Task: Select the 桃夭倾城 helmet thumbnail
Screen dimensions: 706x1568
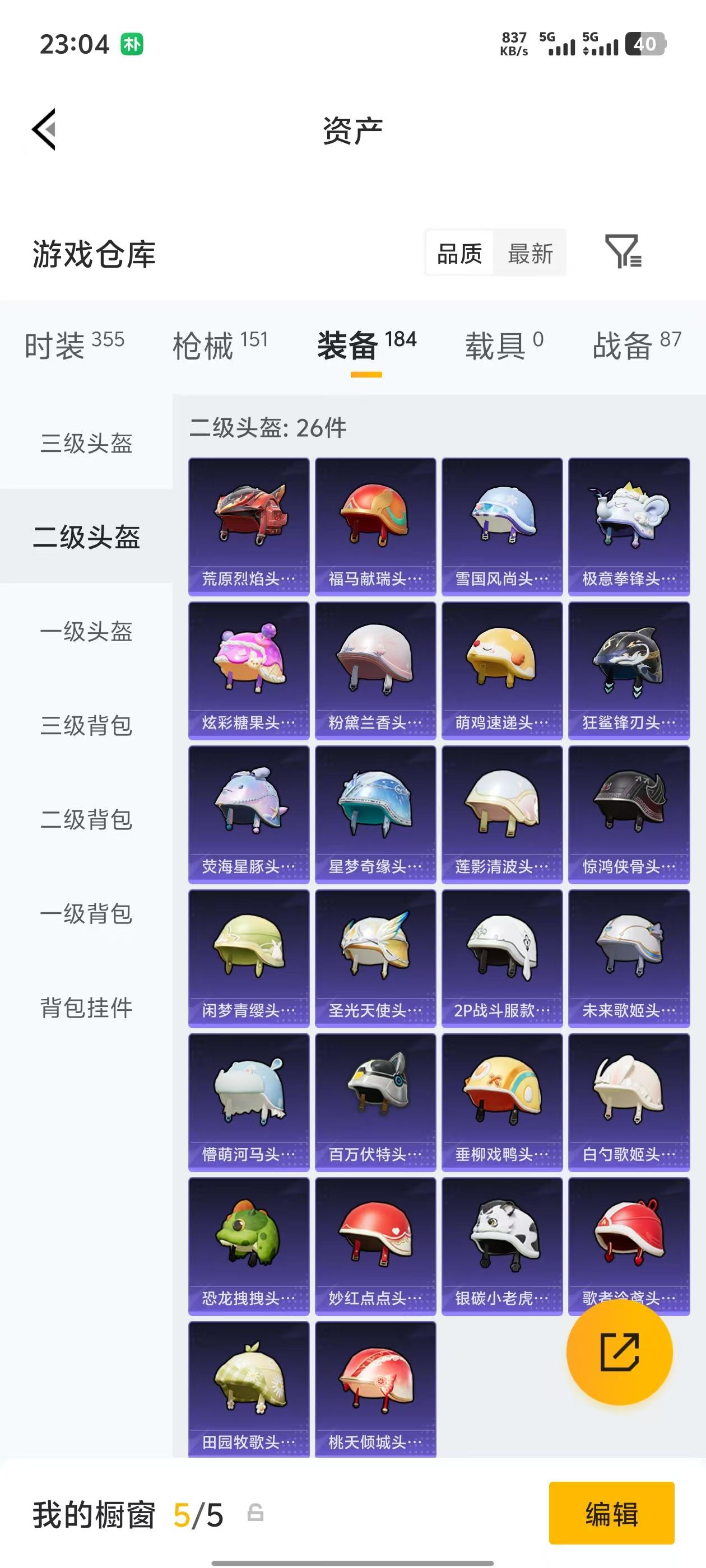Action: (375, 1388)
